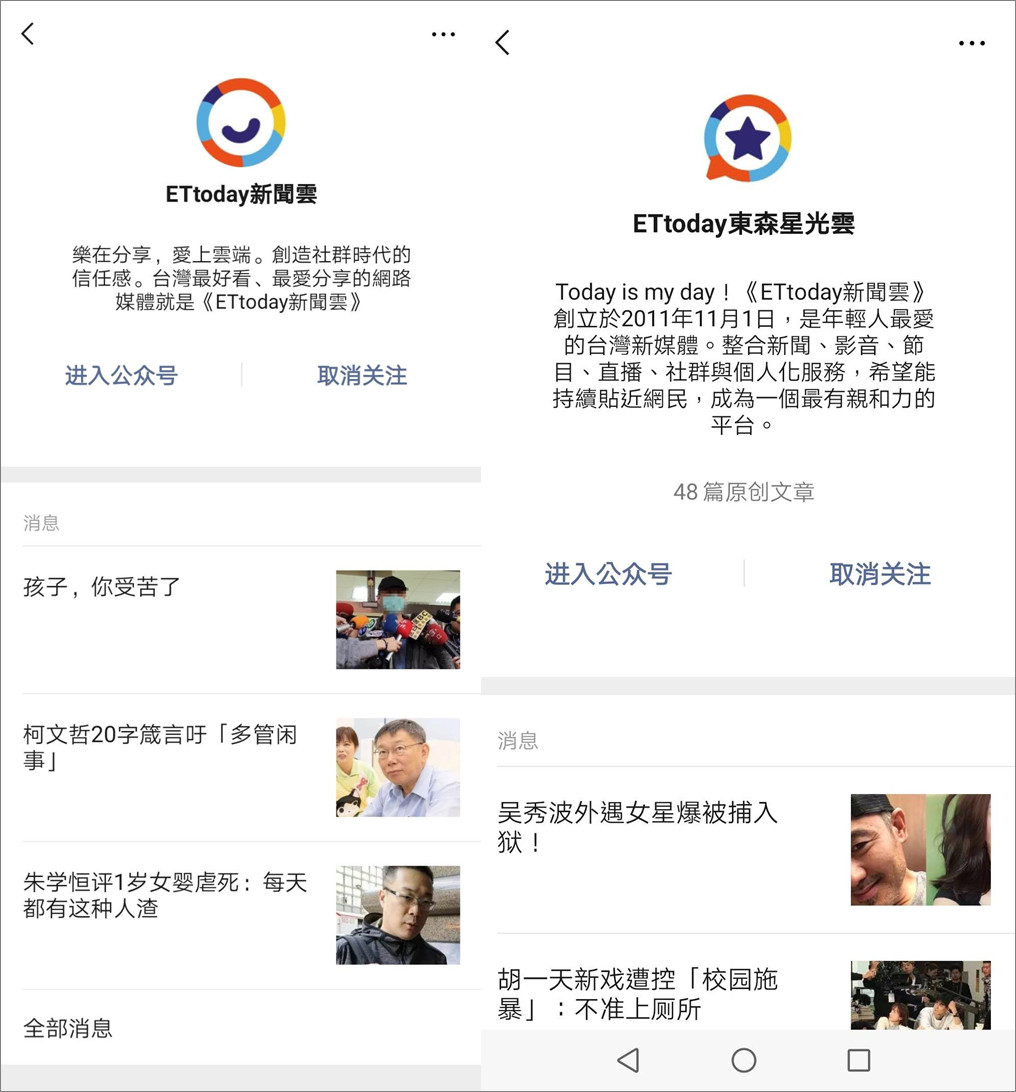This screenshot has height=1092, width=1016.
Task: Tap the Android home circle button
Action: click(x=744, y=1060)
